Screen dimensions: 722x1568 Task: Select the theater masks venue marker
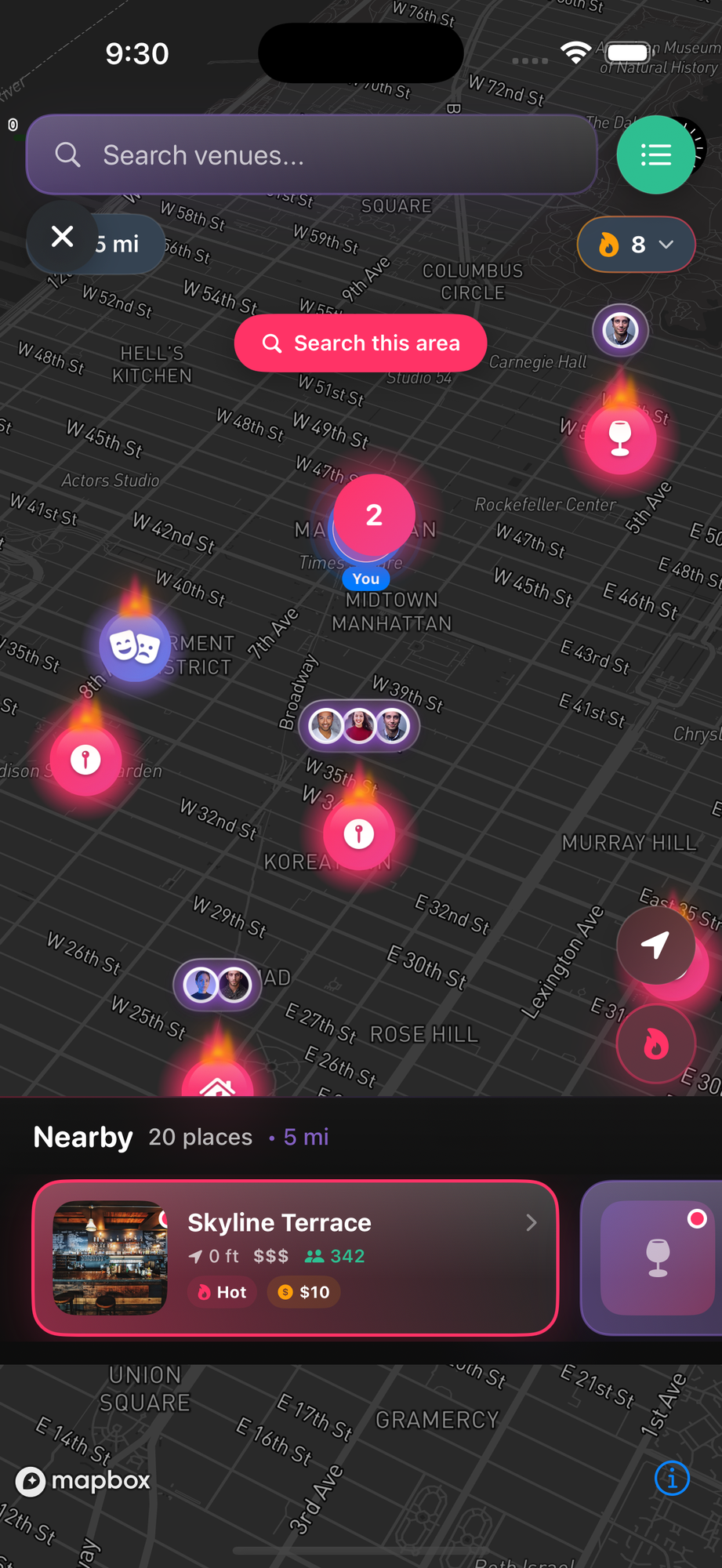pyautogui.click(x=135, y=646)
